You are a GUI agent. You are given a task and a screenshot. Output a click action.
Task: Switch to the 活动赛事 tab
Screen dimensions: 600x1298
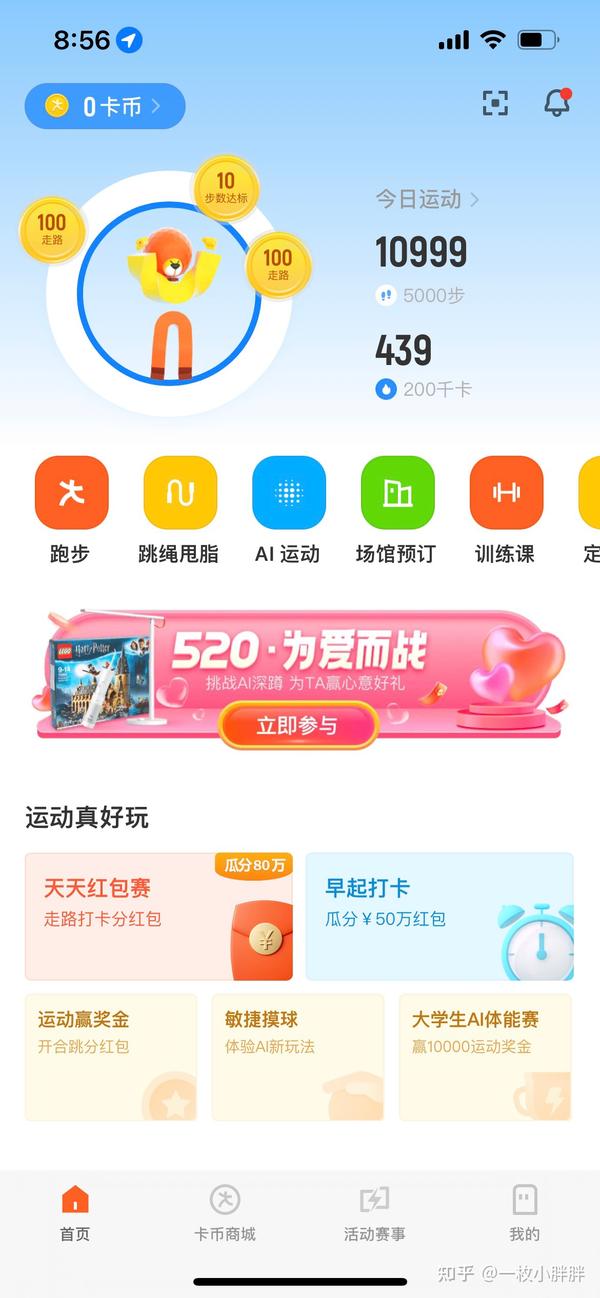375,1212
